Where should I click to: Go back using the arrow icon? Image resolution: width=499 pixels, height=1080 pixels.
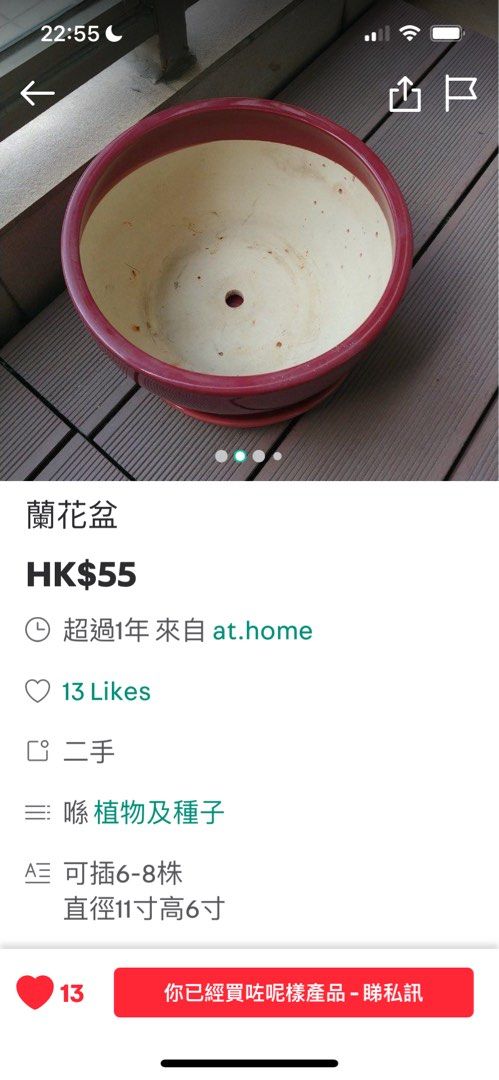37,94
